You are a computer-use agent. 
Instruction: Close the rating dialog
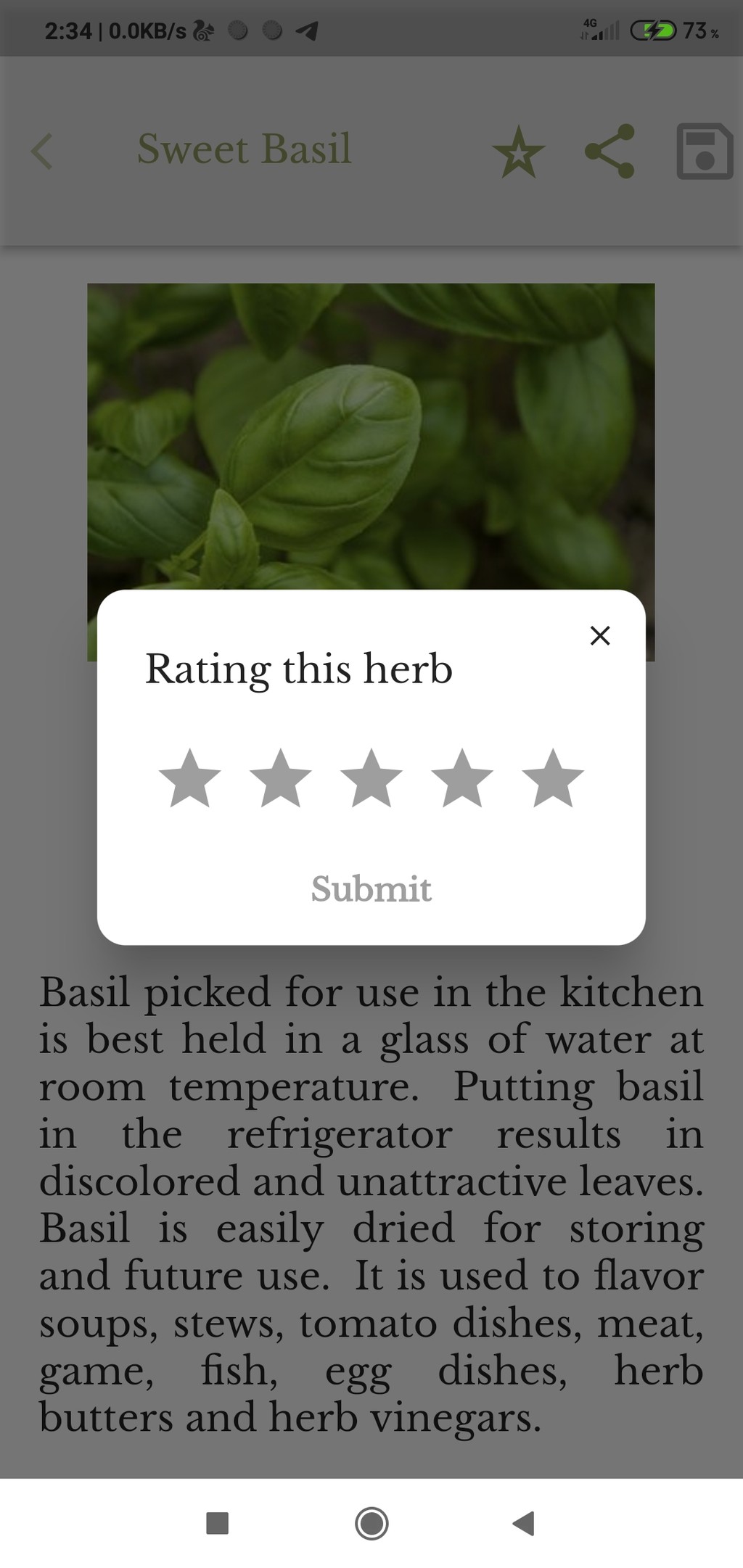(x=600, y=635)
